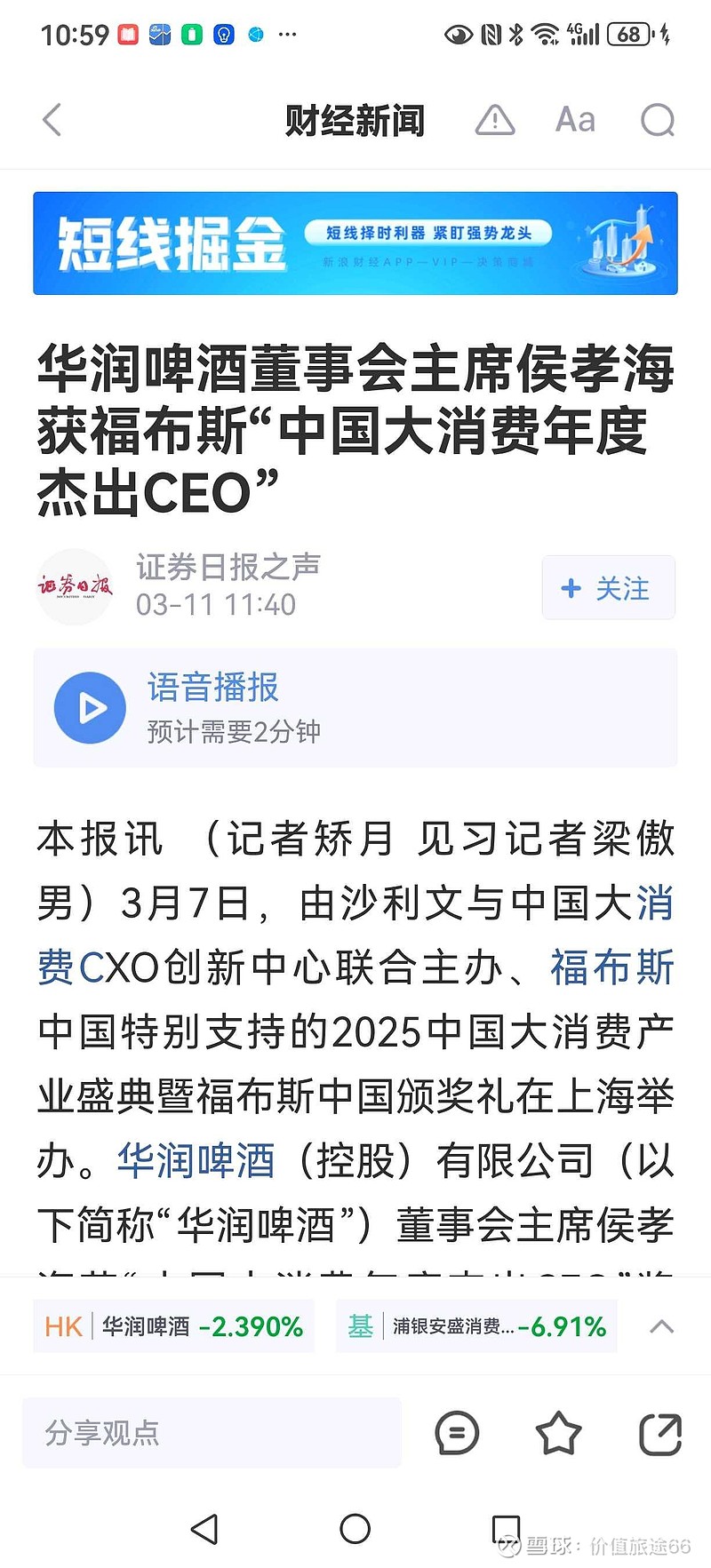Viewport: 711px width, 1568px height.
Task: Open font settings via the Aa icon
Action: 574,120
